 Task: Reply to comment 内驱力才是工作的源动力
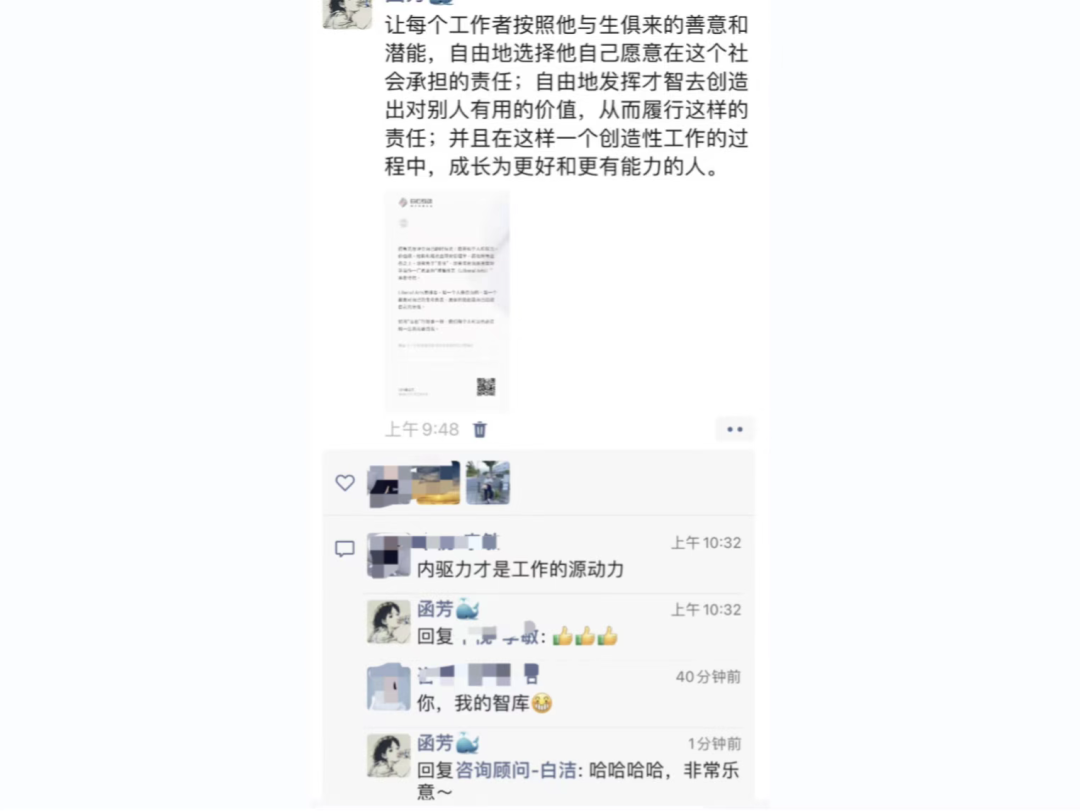pos(520,569)
